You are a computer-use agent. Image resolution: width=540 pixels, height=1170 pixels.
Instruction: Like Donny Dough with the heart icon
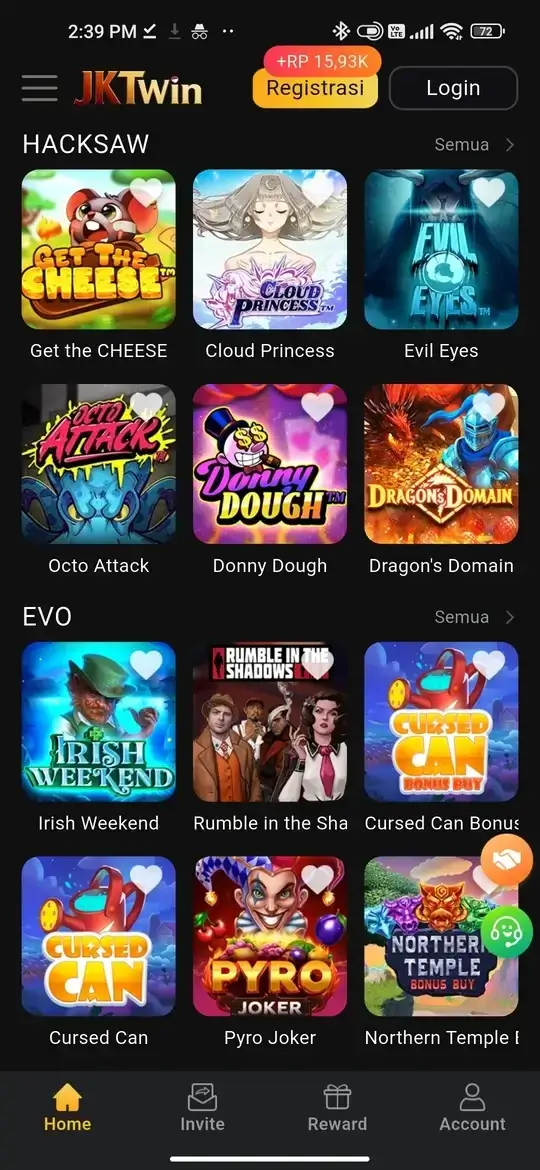317,407
